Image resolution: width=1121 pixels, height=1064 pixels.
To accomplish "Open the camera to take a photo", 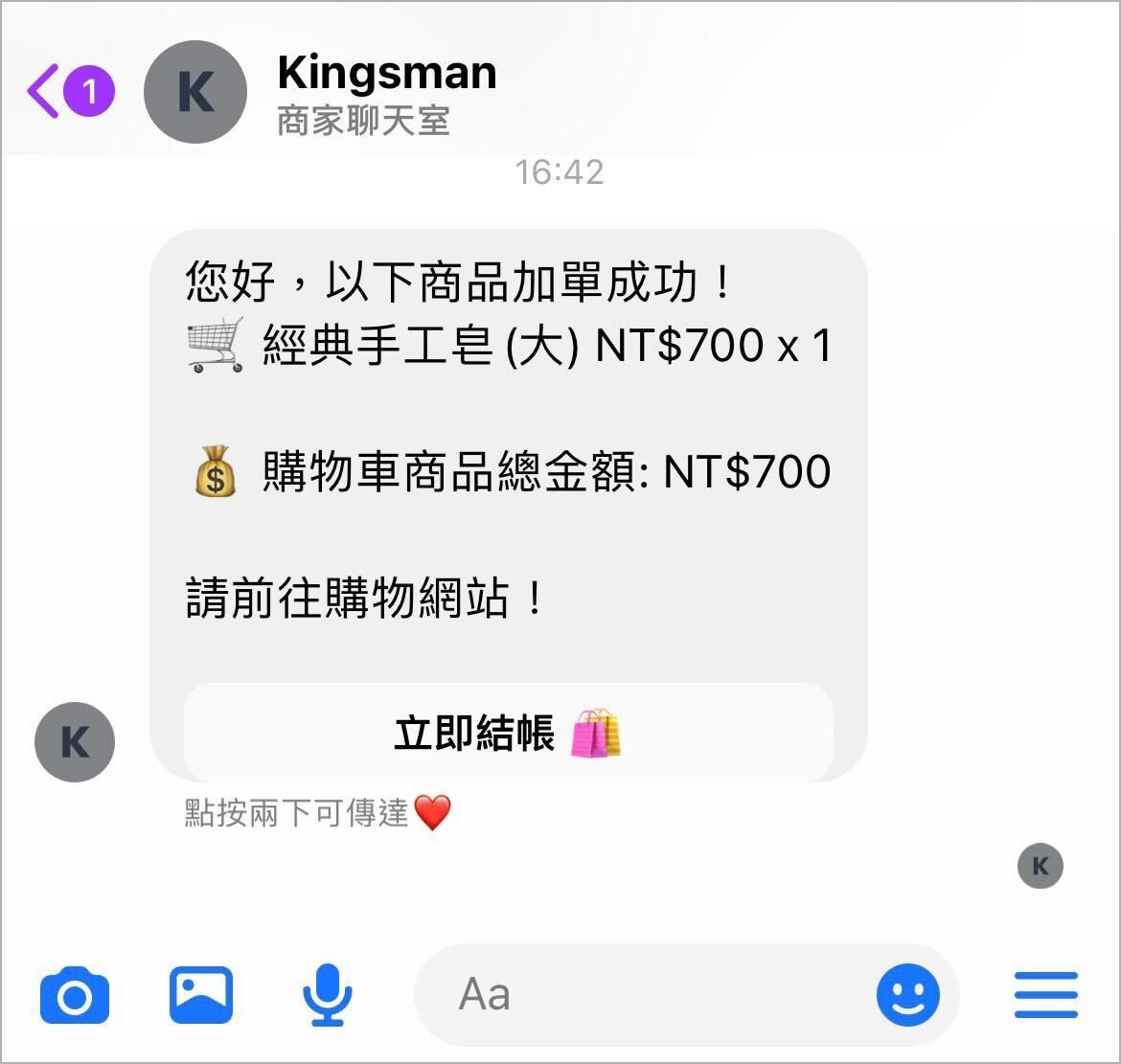I will [75, 996].
